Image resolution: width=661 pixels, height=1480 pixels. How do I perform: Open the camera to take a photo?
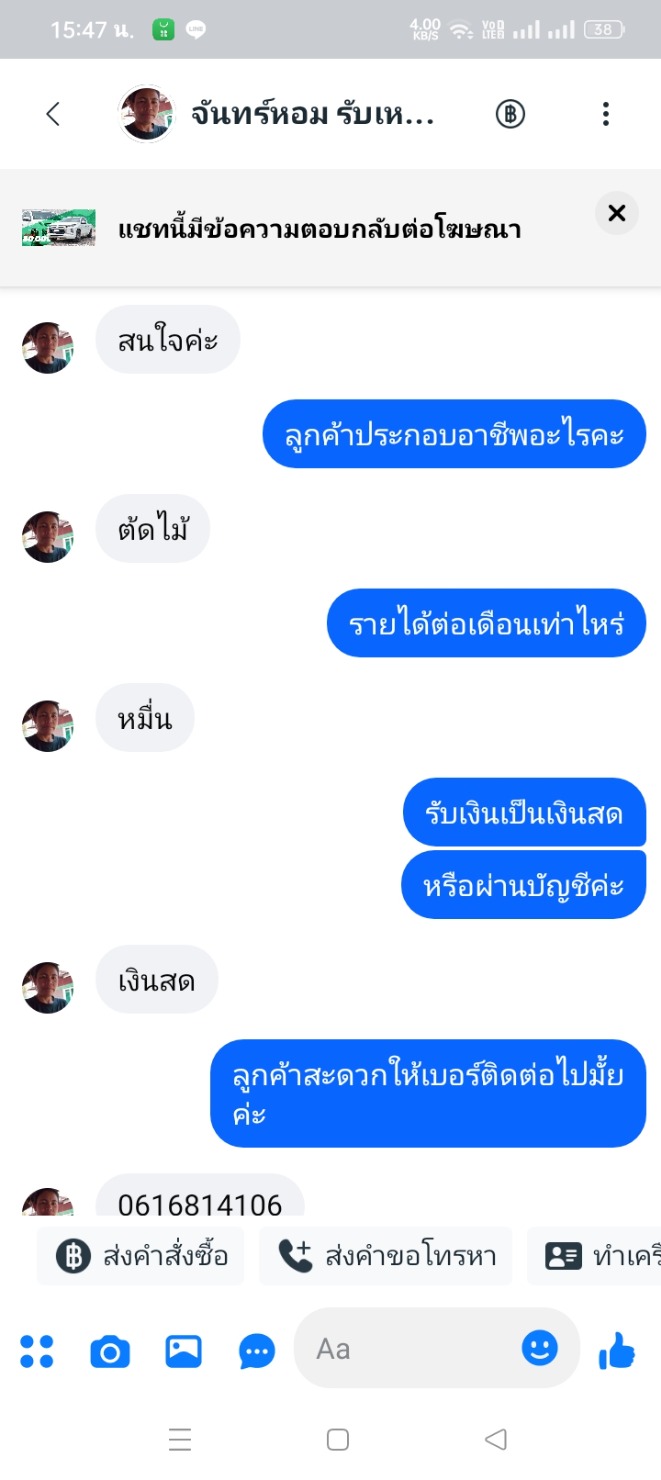tap(110, 1352)
